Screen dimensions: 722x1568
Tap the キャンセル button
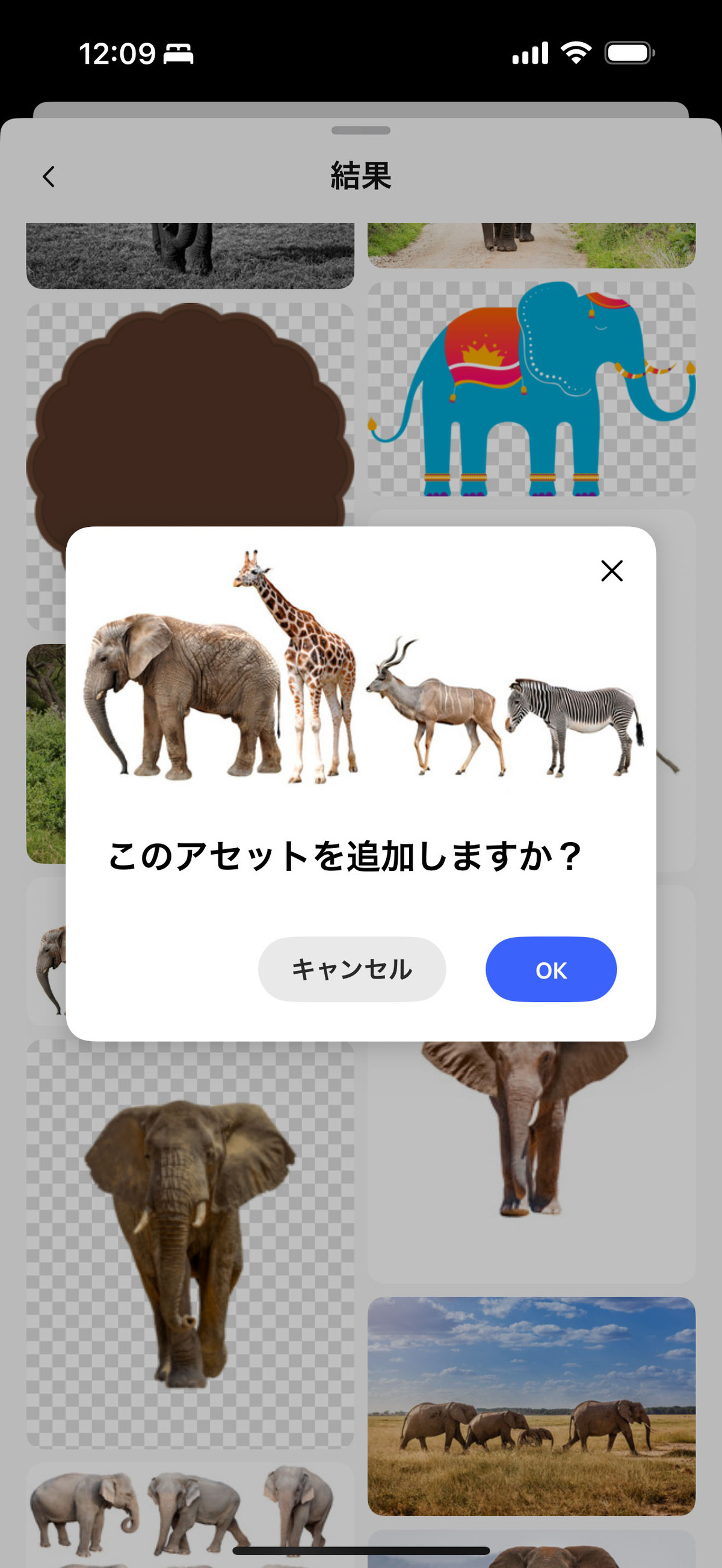pyautogui.click(x=352, y=969)
